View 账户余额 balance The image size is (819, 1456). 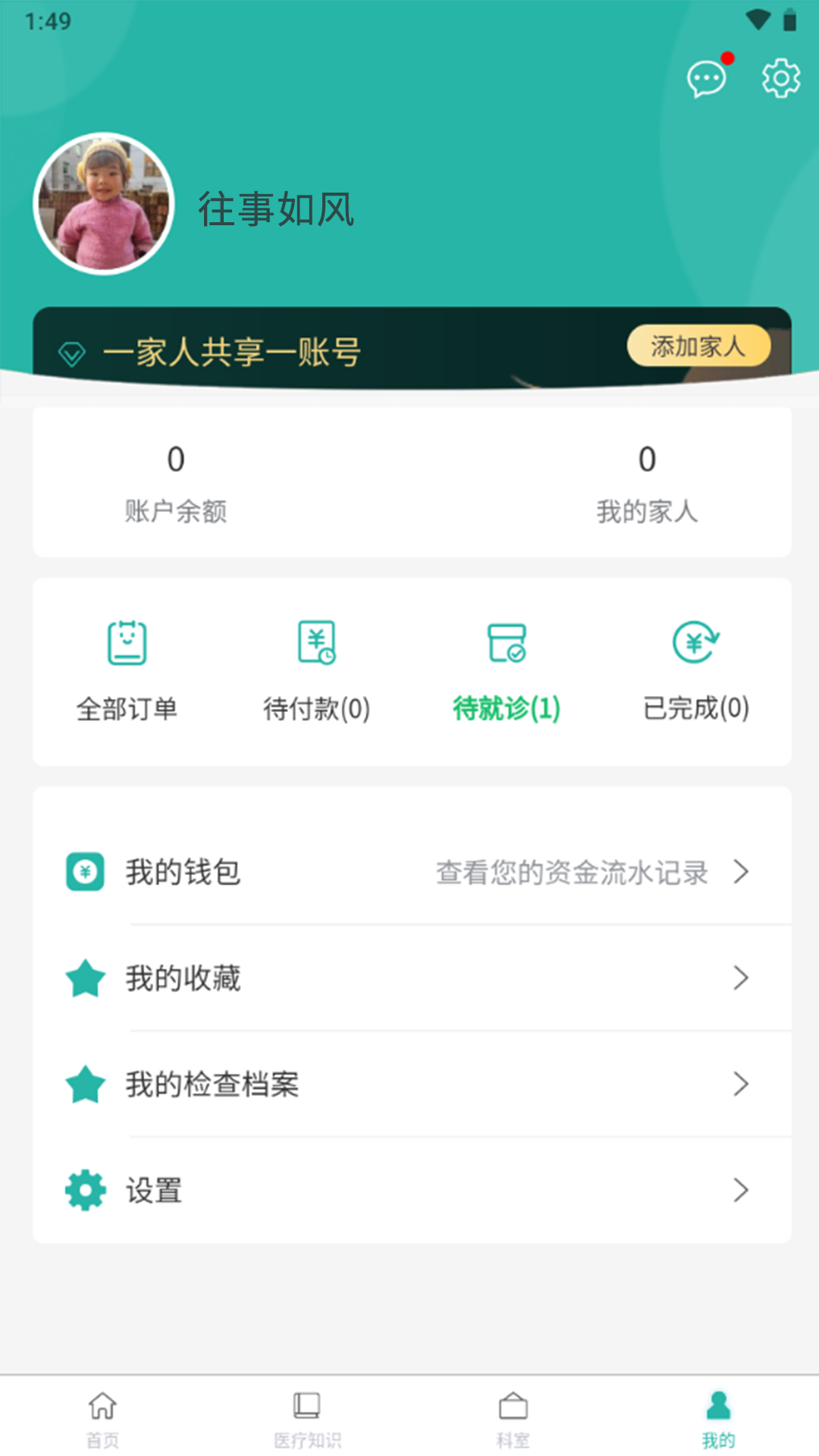[176, 483]
